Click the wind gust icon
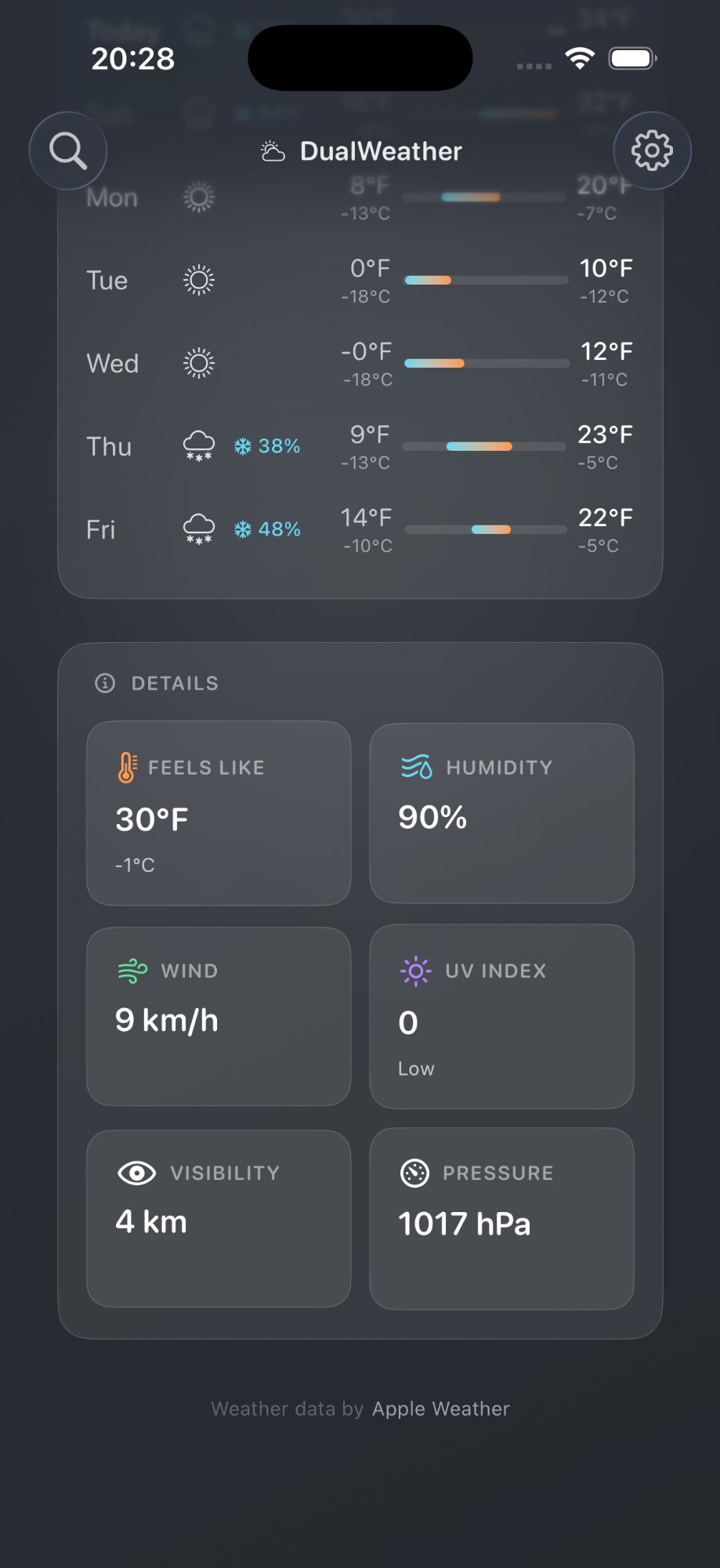This screenshot has height=1568, width=720. point(130,971)
